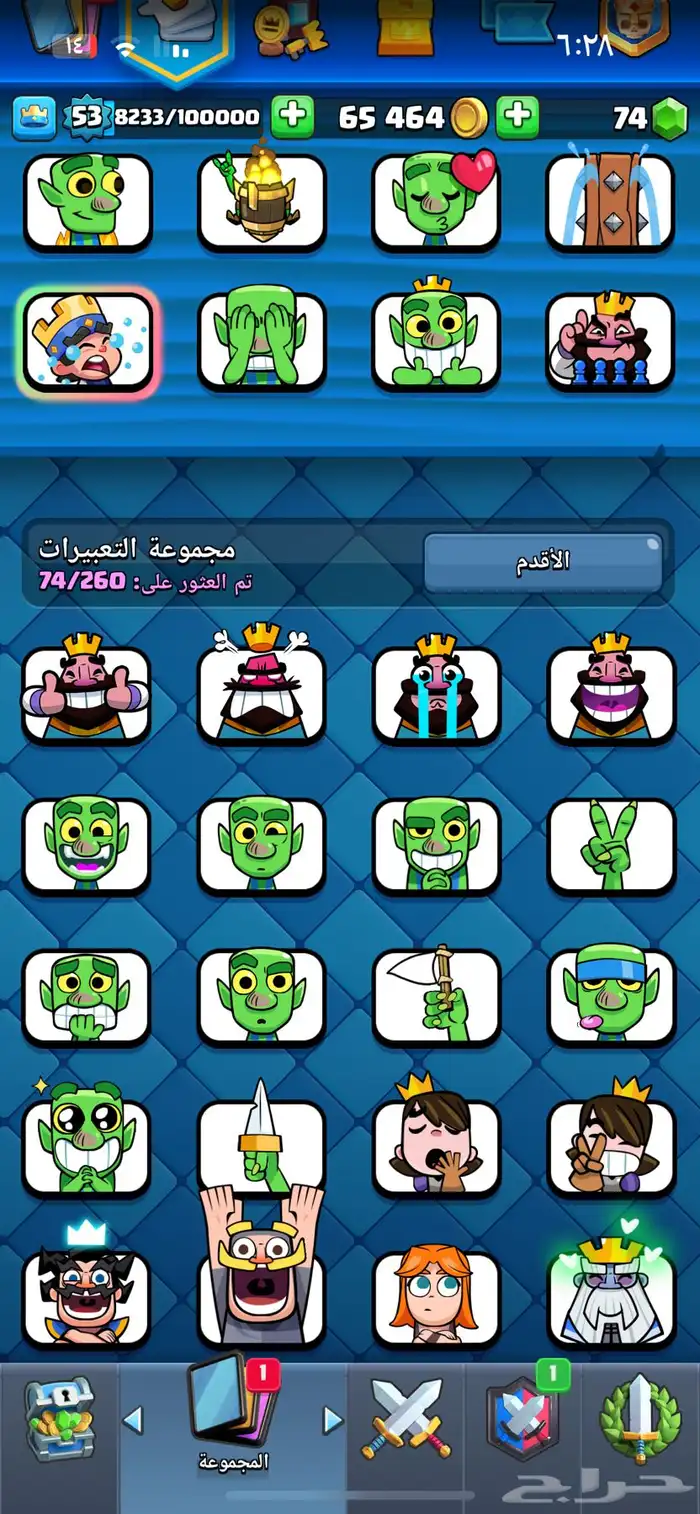The height and width of the screenshot is (1514, 700).
Task: Pick the glowing royal ghost emote
Action: click(x=611, y=1297)
